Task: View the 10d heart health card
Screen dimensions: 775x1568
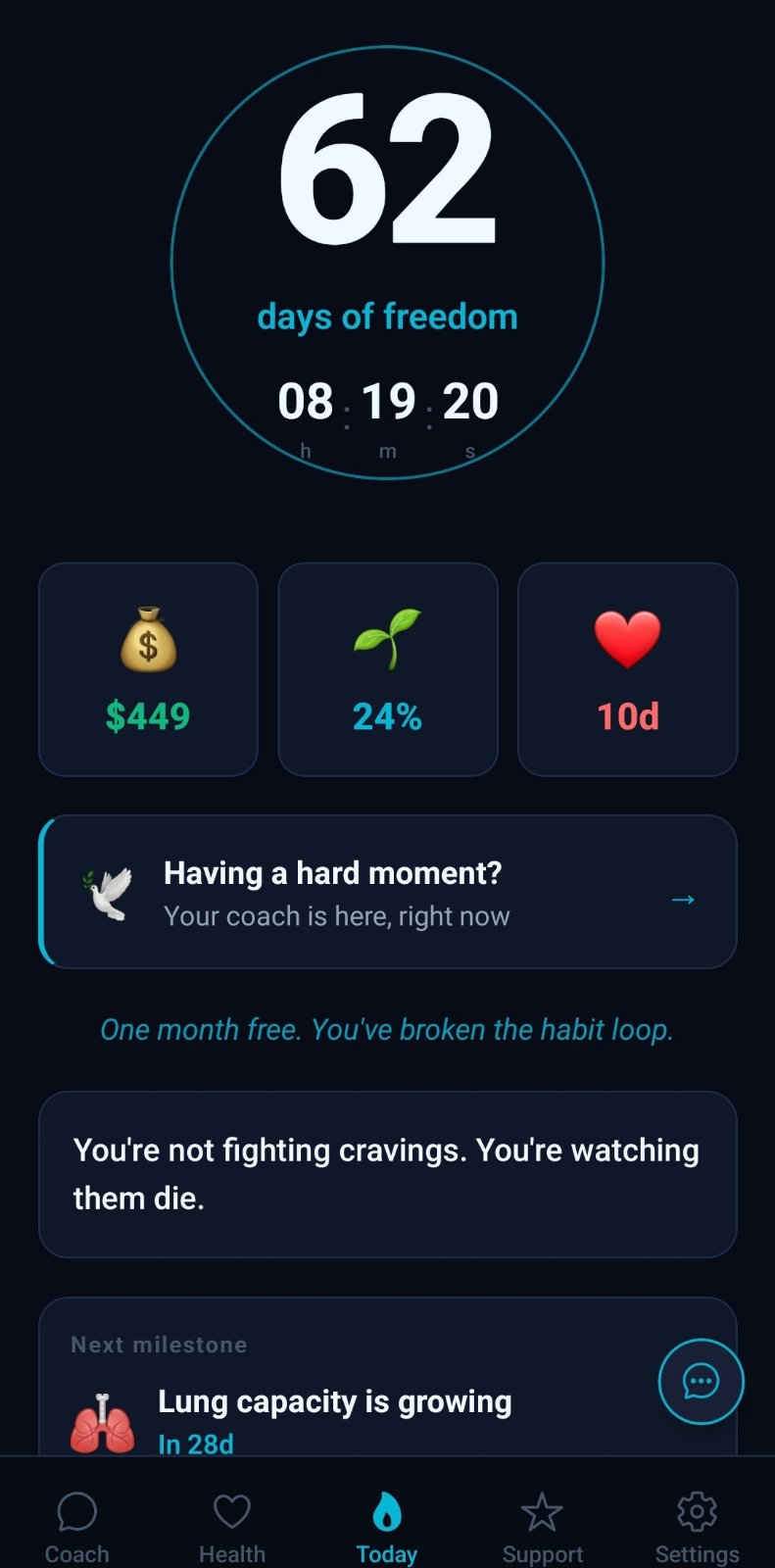Action: point(627,669)
